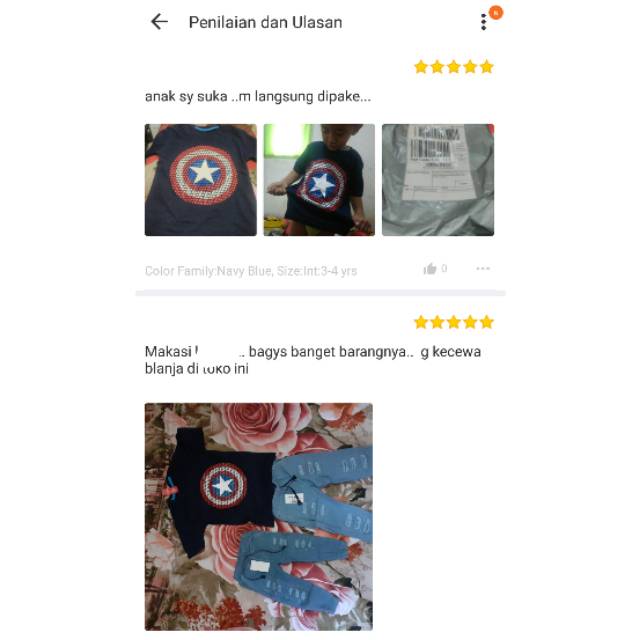The width and height of the screenshot is (640, 640).
Task: Open the first review's Captain America shirt photo
Action: click(200, 180)
